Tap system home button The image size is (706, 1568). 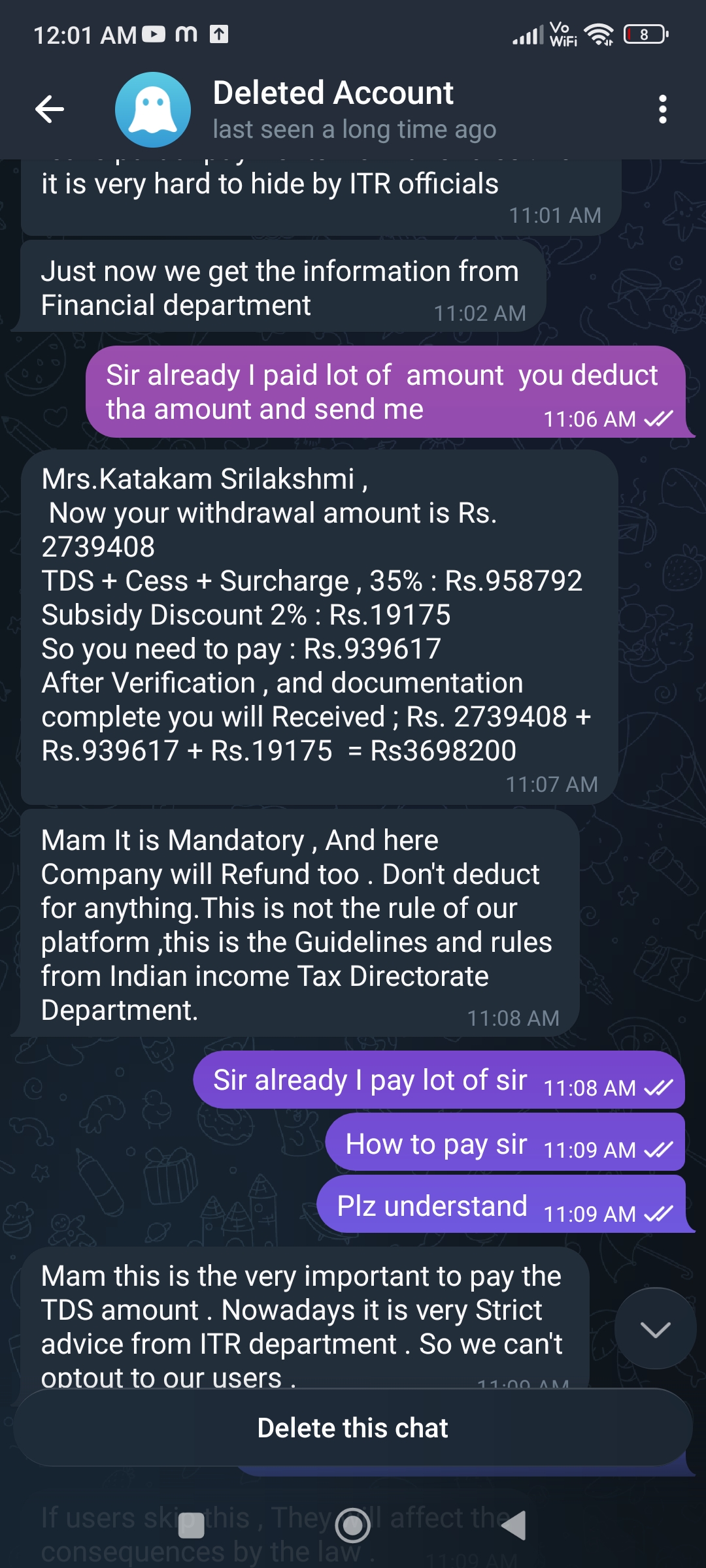353,1526
